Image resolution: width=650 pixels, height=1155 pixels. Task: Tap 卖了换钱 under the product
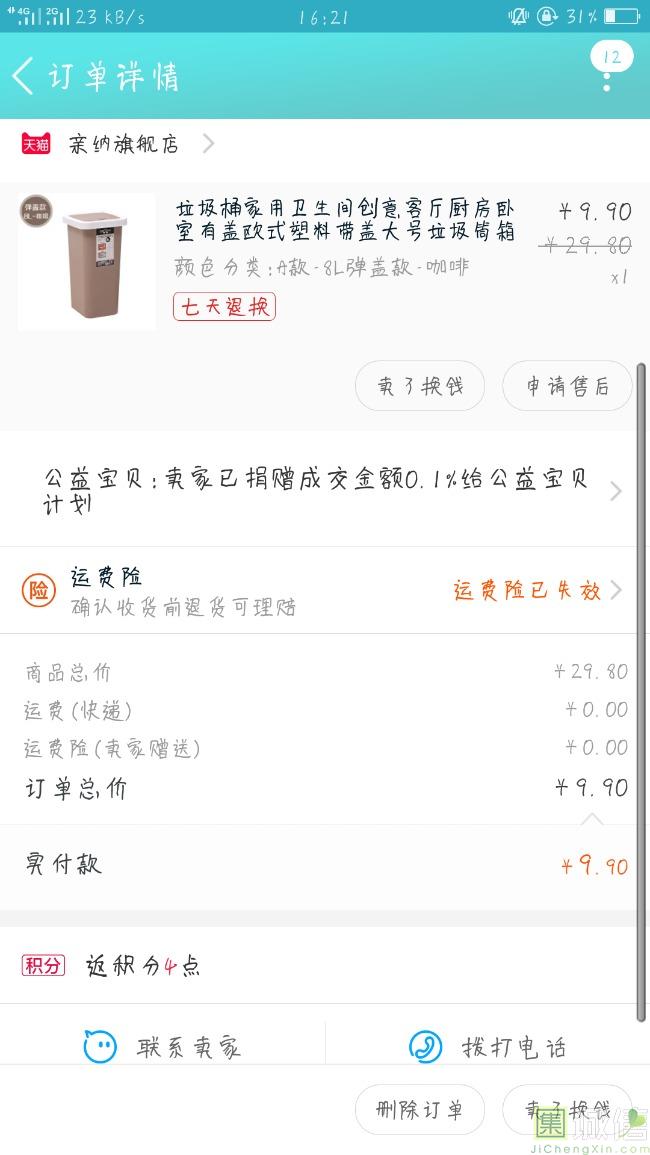420,386
